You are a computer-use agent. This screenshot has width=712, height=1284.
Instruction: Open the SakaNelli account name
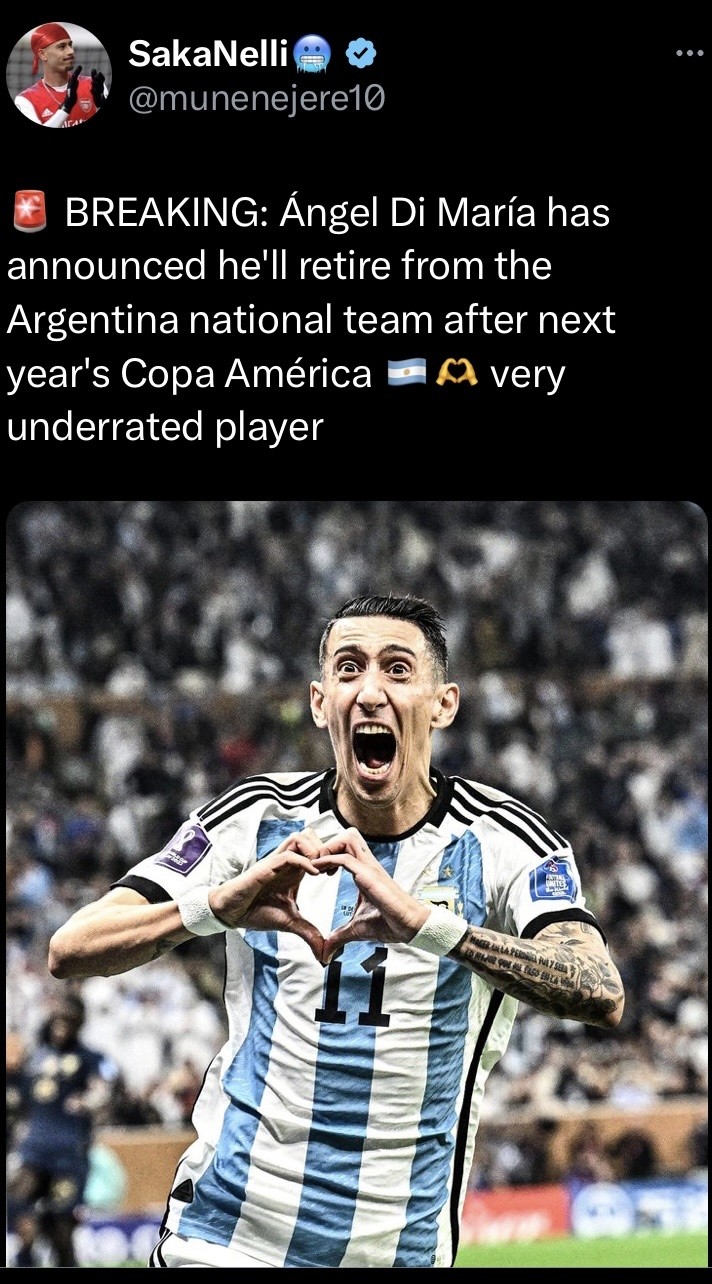click(208, 55)
